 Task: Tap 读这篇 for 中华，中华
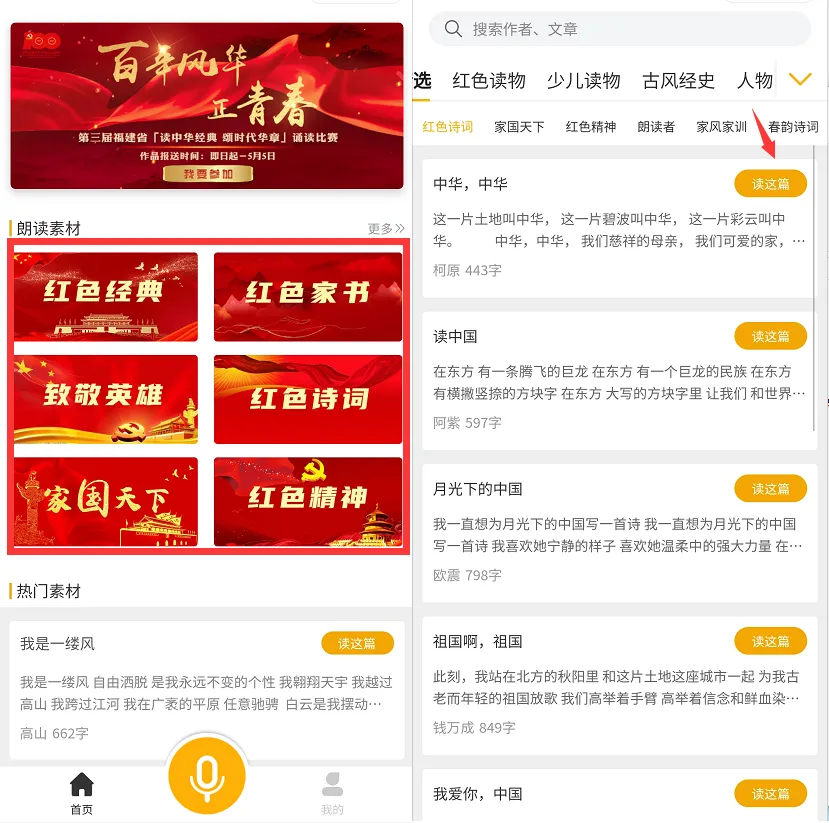[770, 184]
